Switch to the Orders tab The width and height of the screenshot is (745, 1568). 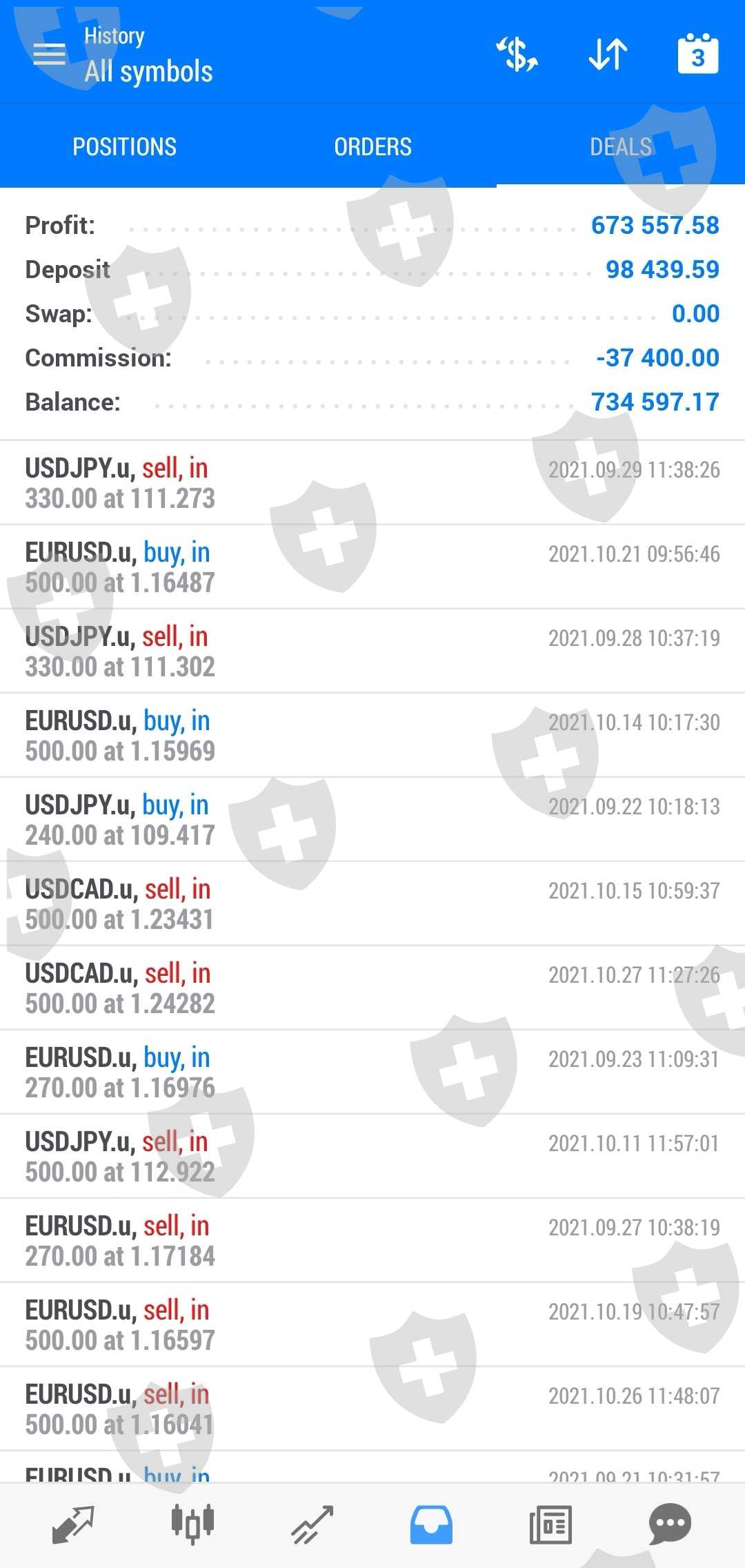tap(372, 146)
